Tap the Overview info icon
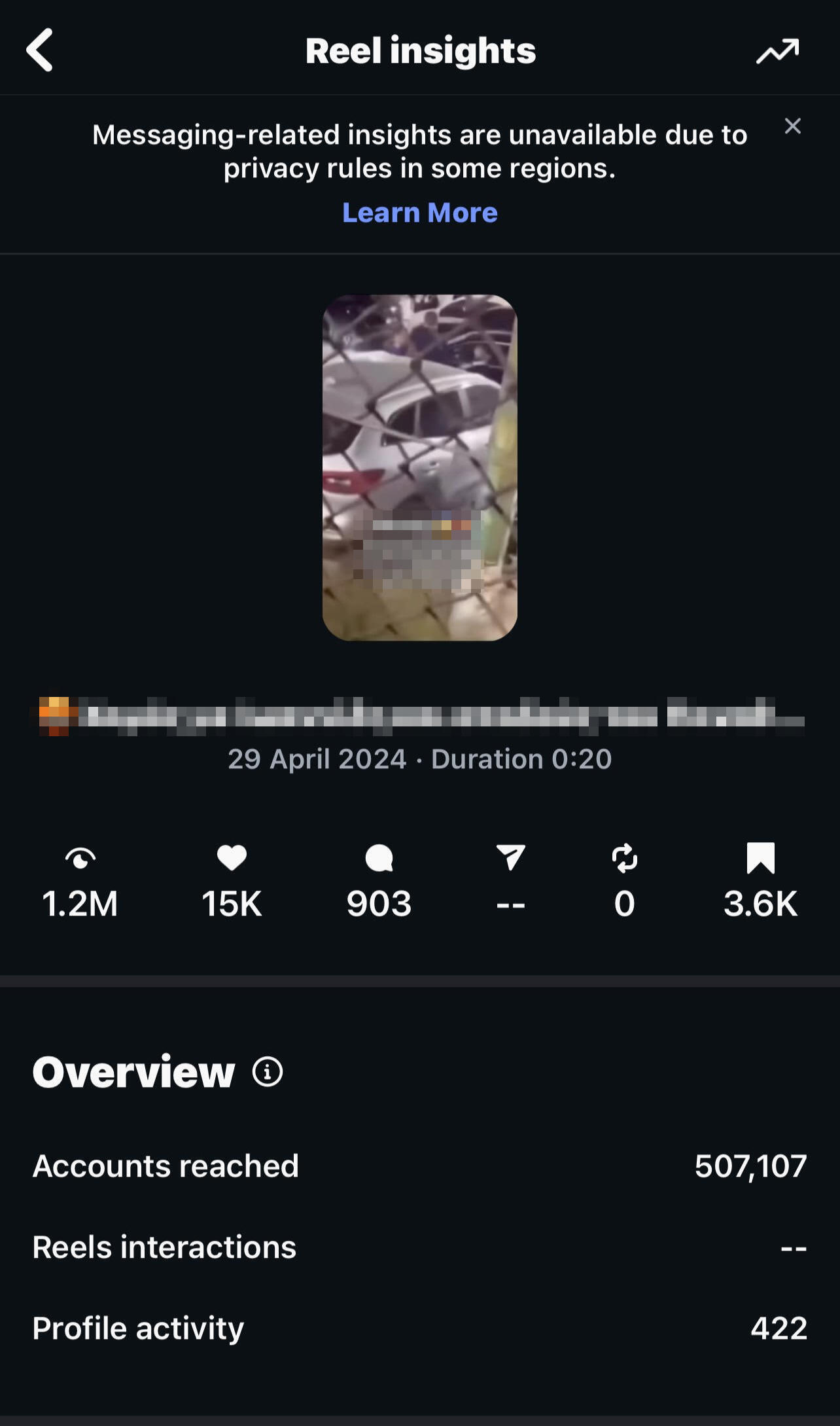Viewport: 840px width, 1426px height. click(x=268, y=1072)
